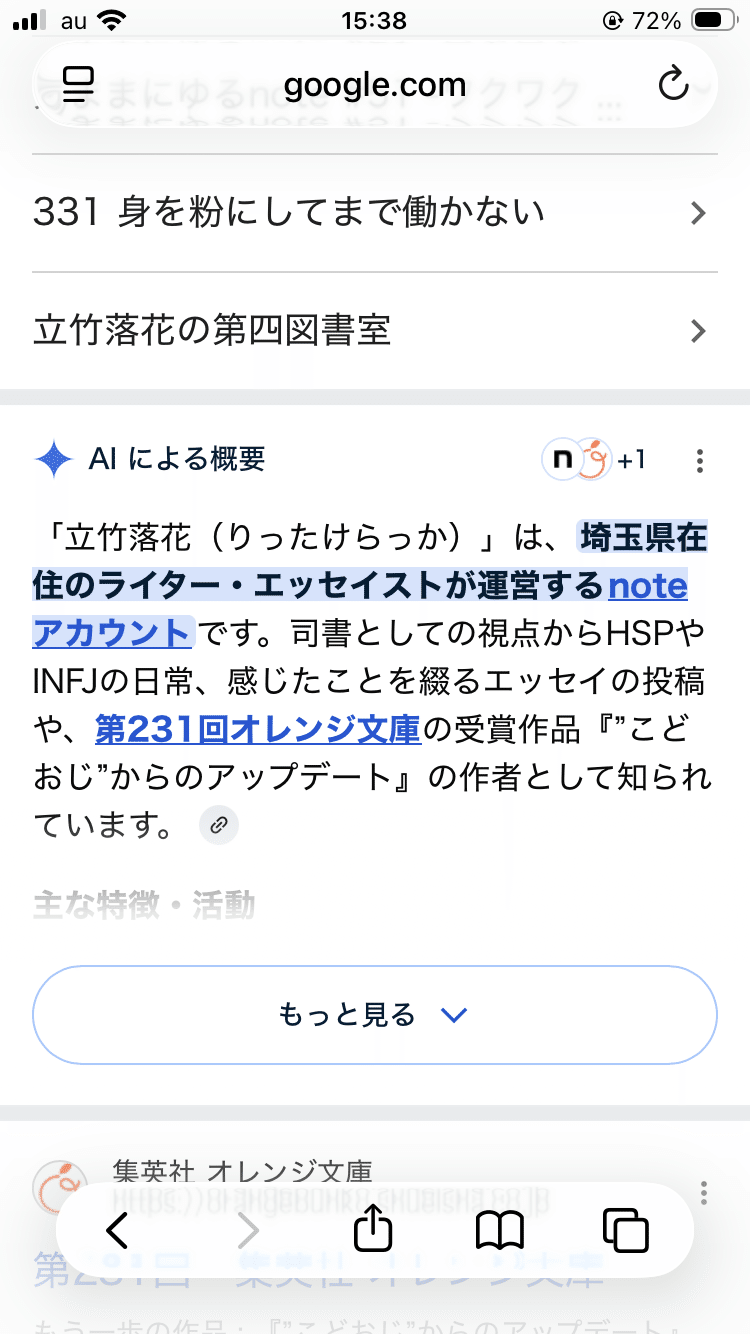Go back to previous page
The width and height of the screenshot is (750, 1334).
[x=117, y=1230]
